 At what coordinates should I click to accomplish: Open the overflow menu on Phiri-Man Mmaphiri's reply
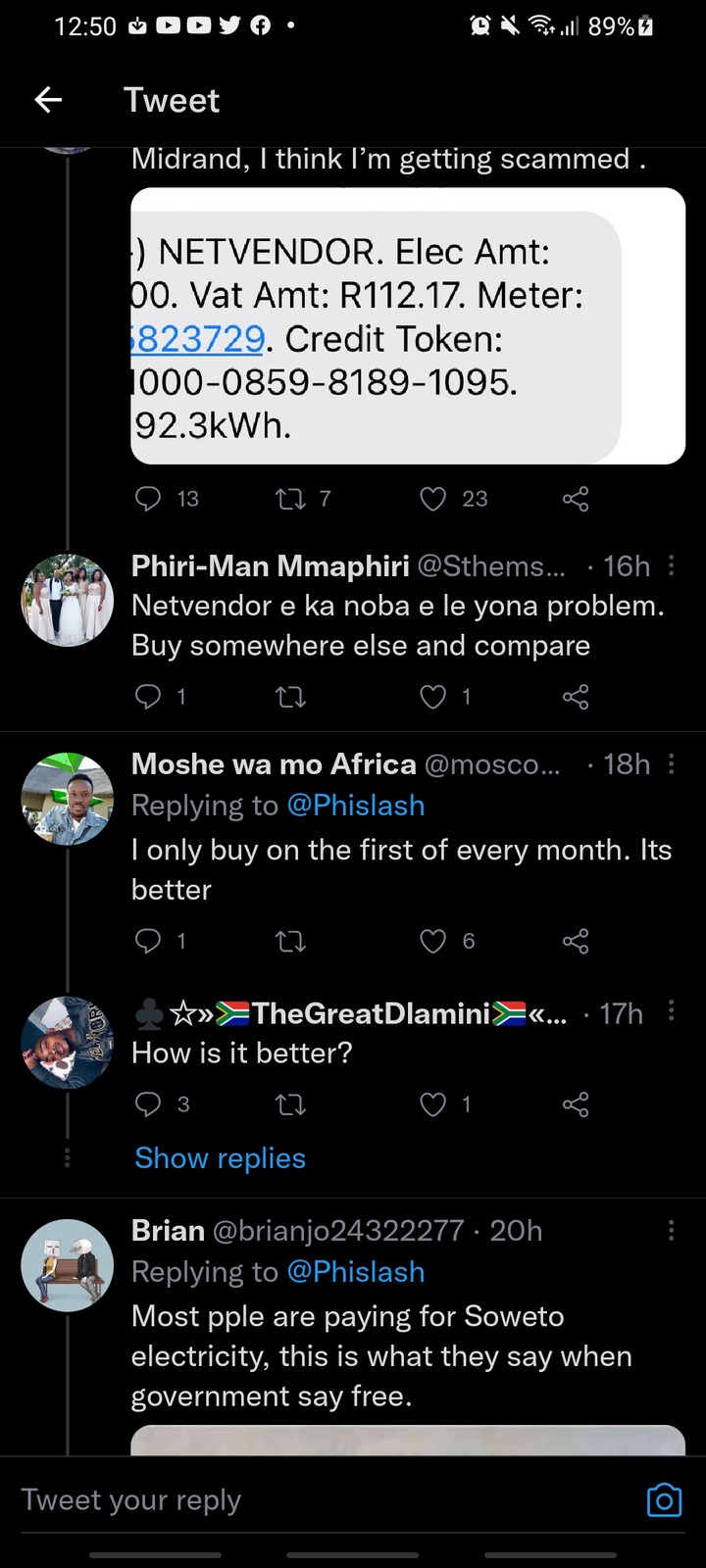click(x=672, y=565)
